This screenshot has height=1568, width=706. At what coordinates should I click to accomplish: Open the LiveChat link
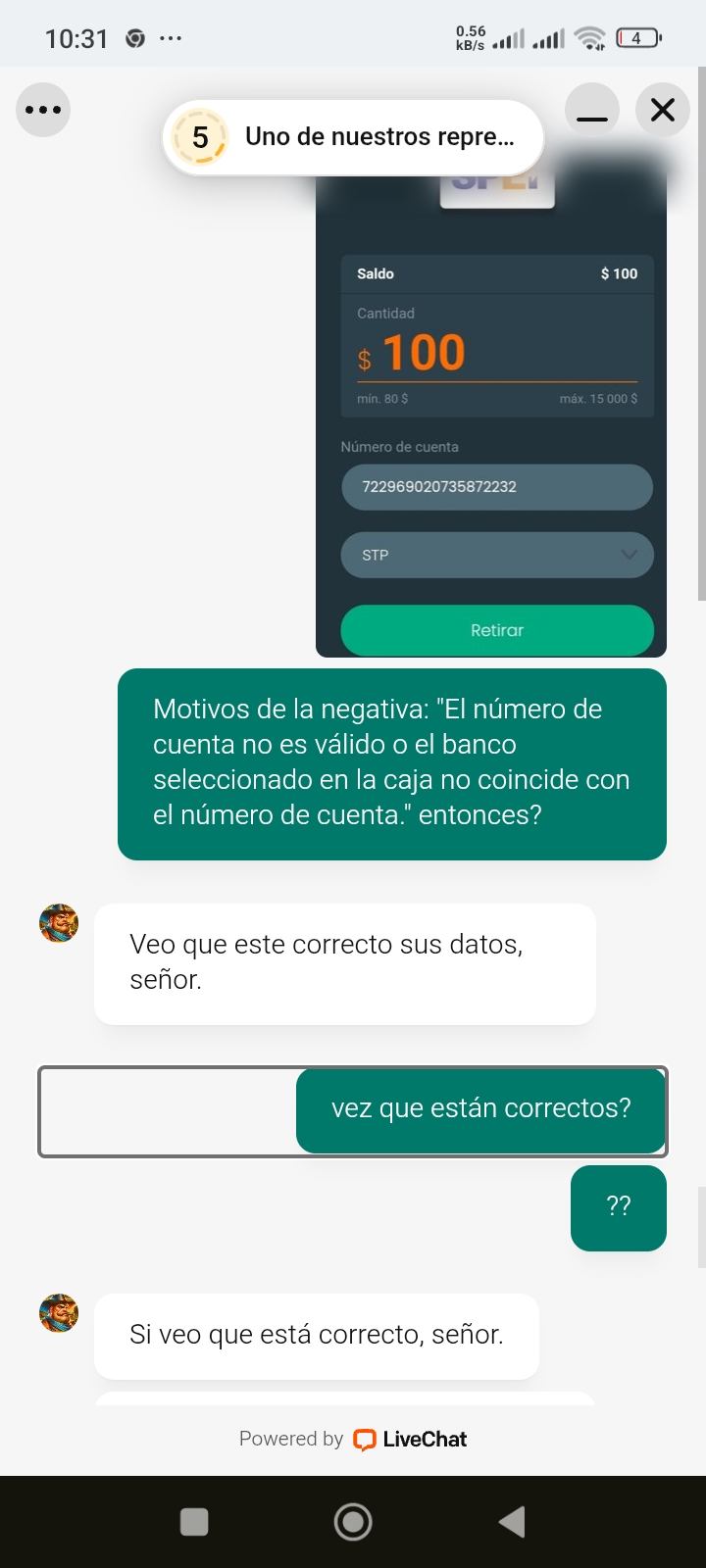411,1439
